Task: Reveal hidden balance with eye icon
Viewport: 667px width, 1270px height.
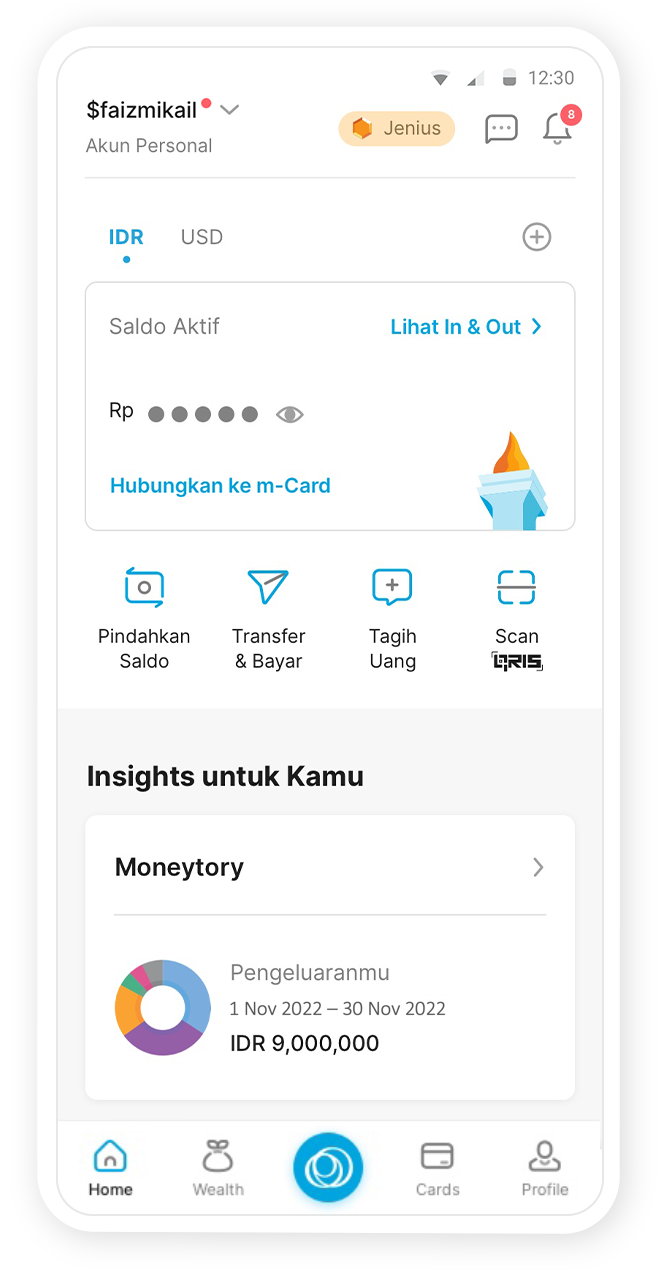Action: [290, 414]
